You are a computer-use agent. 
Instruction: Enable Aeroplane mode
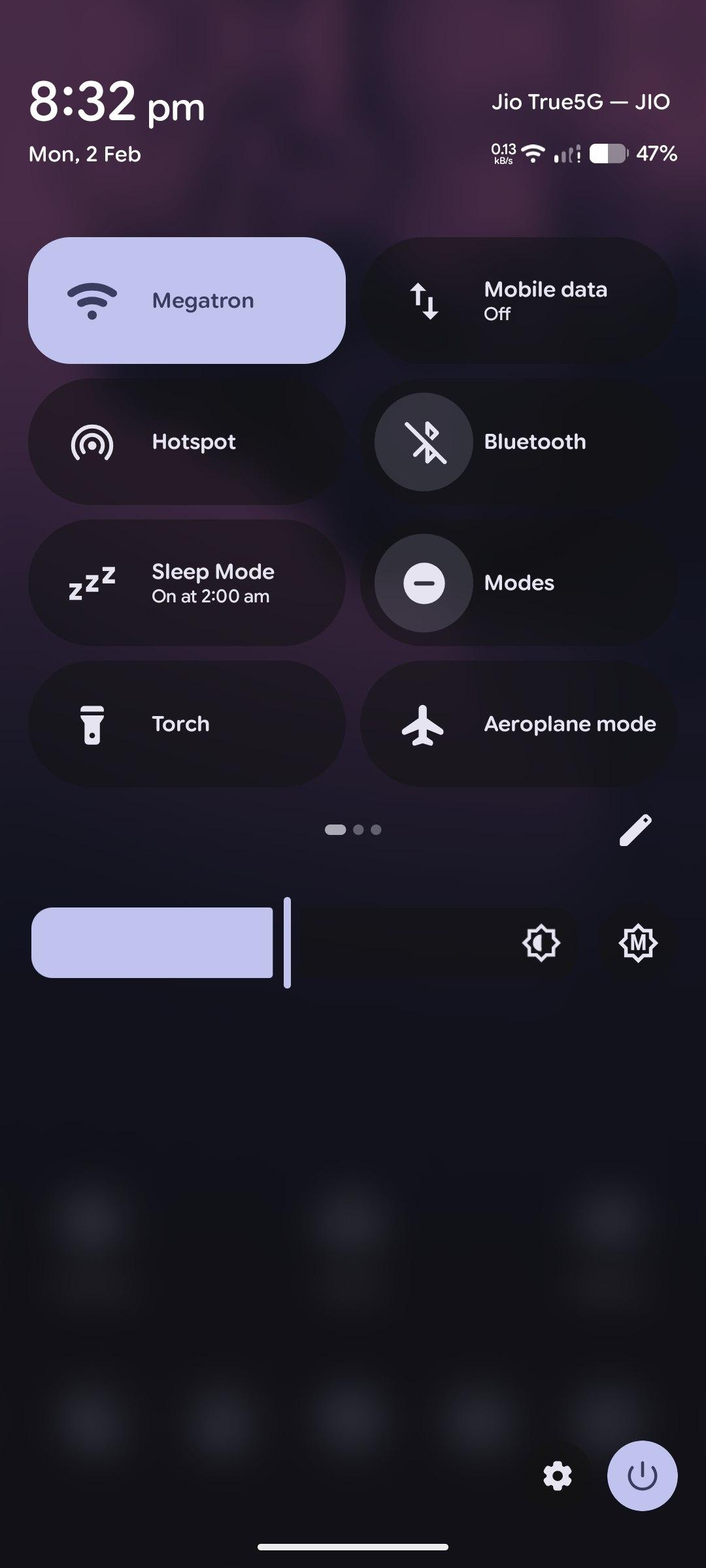point(518,724)
